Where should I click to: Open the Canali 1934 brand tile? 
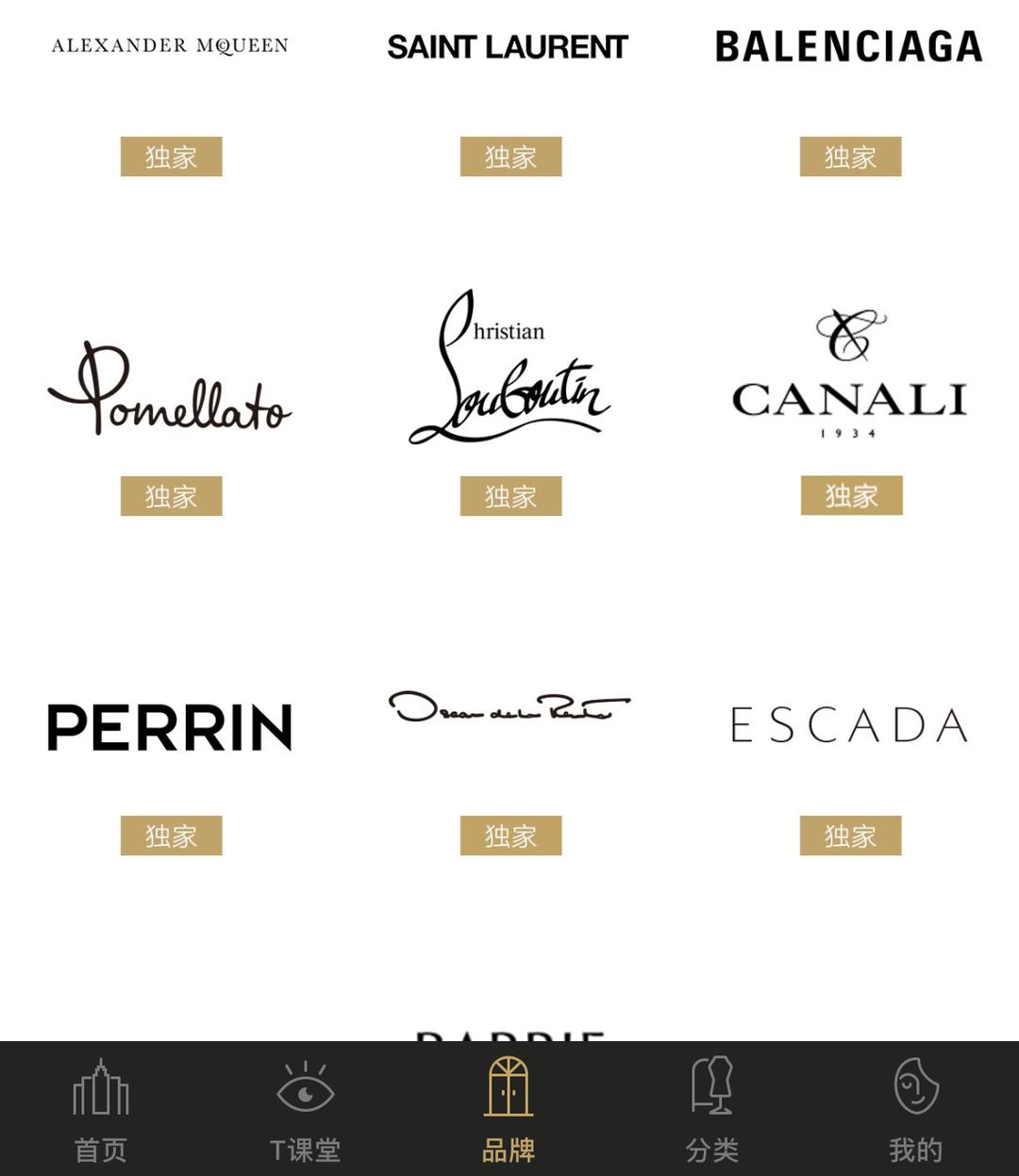(849, 375)
